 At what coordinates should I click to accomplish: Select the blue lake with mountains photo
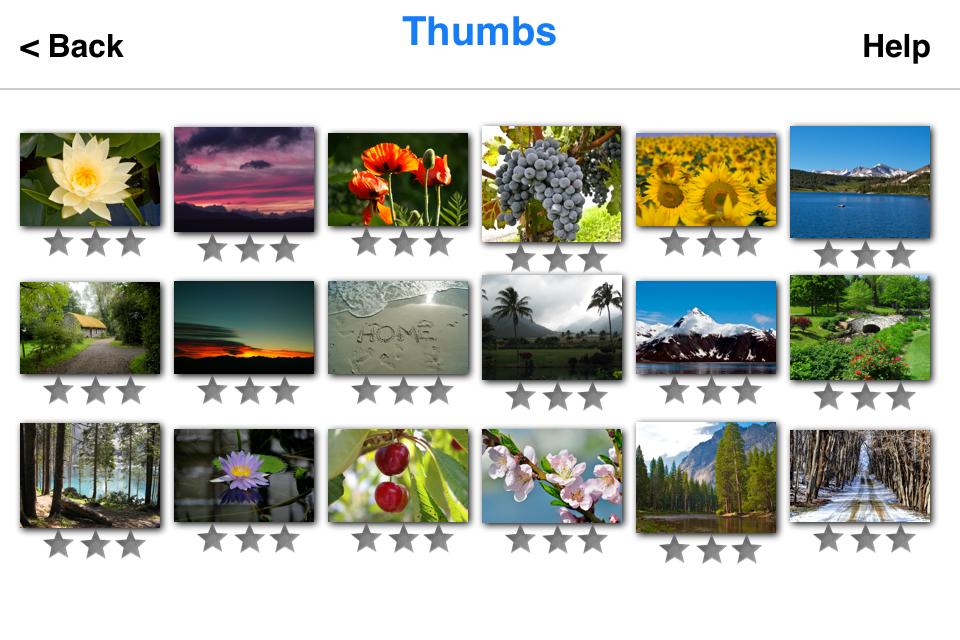click(x=860, y=182)
